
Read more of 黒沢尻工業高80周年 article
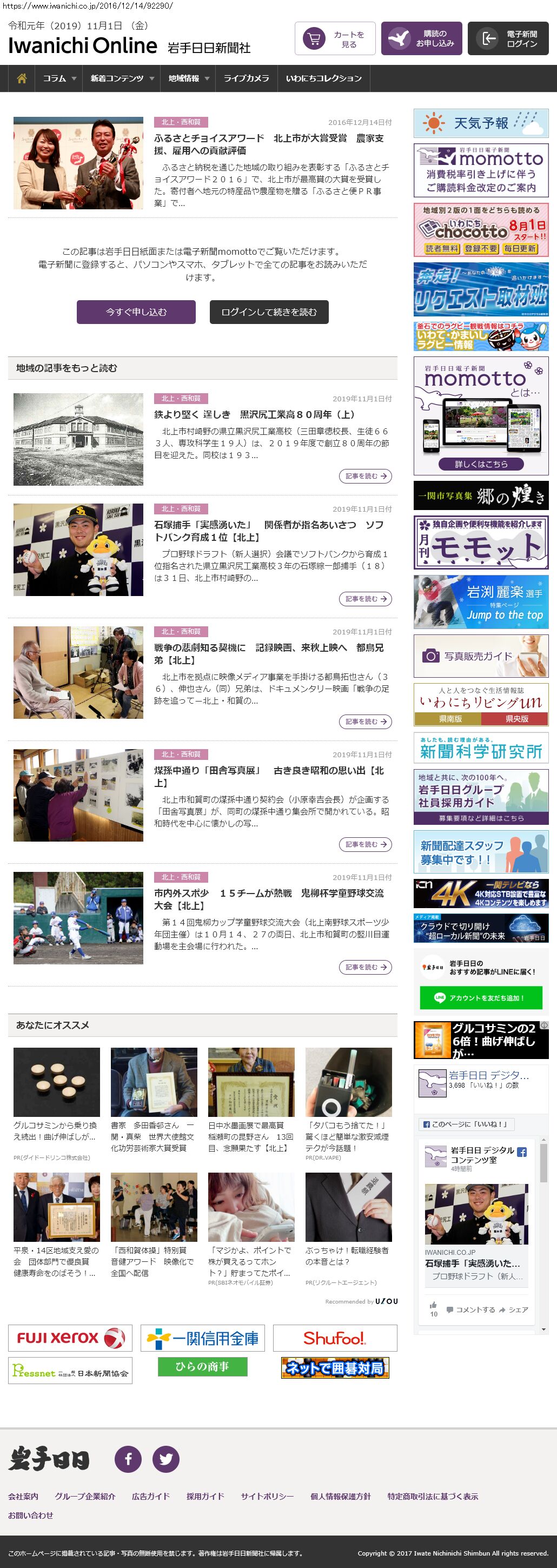point(364,476)
